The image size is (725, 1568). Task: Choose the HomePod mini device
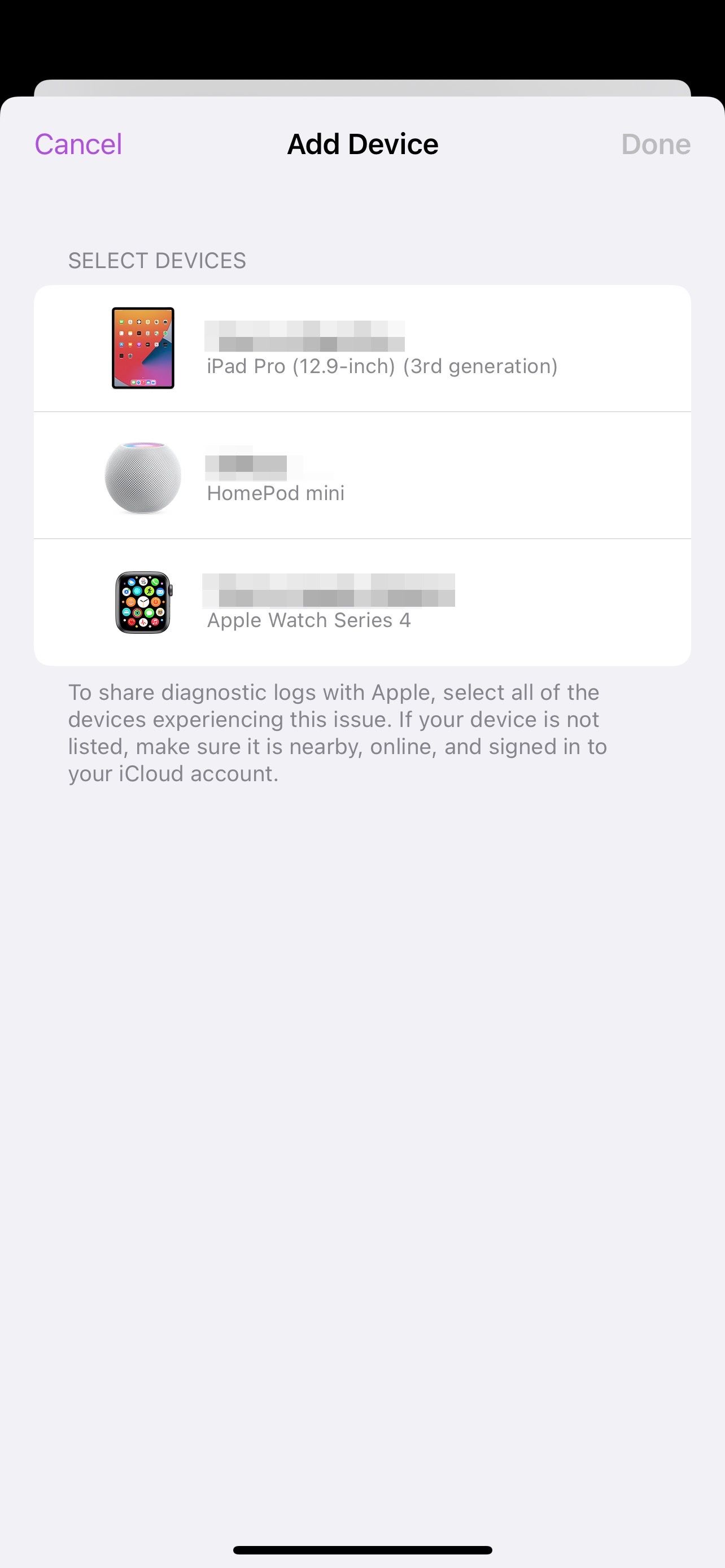click(x=362, y=475)
